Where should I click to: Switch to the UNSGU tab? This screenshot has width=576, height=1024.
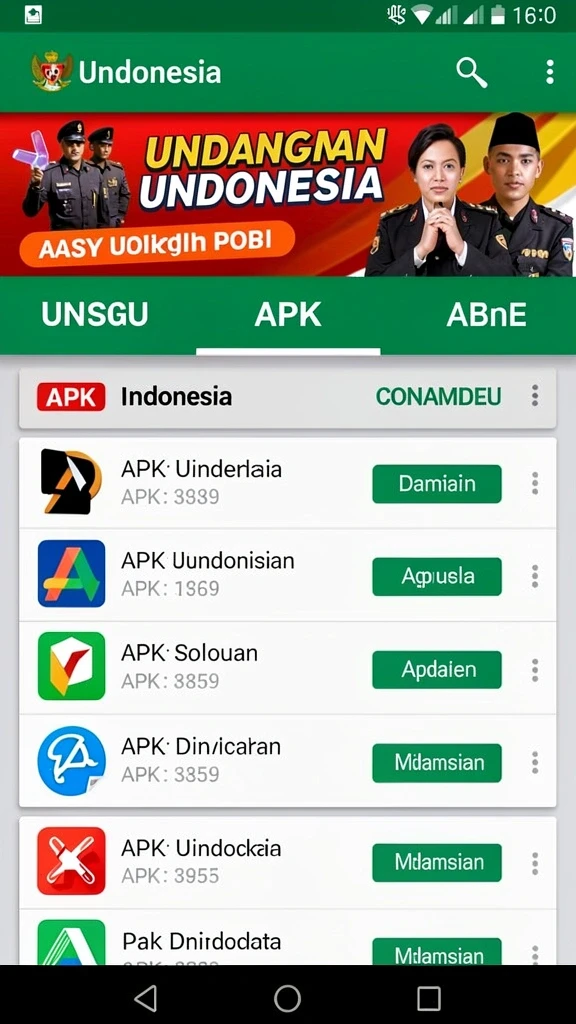[95, 315]
